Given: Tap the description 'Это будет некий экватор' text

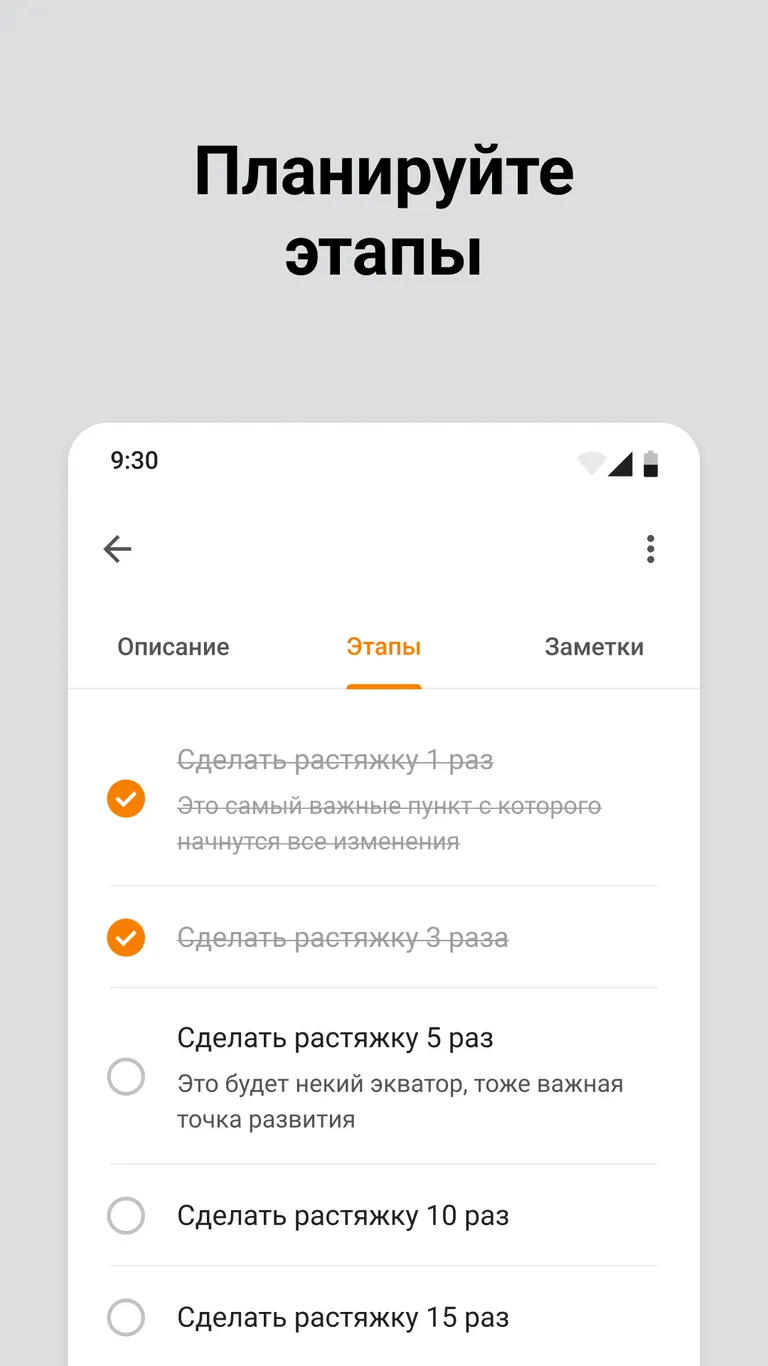Looking at the screenshot, I should (x=400, y=1100).
